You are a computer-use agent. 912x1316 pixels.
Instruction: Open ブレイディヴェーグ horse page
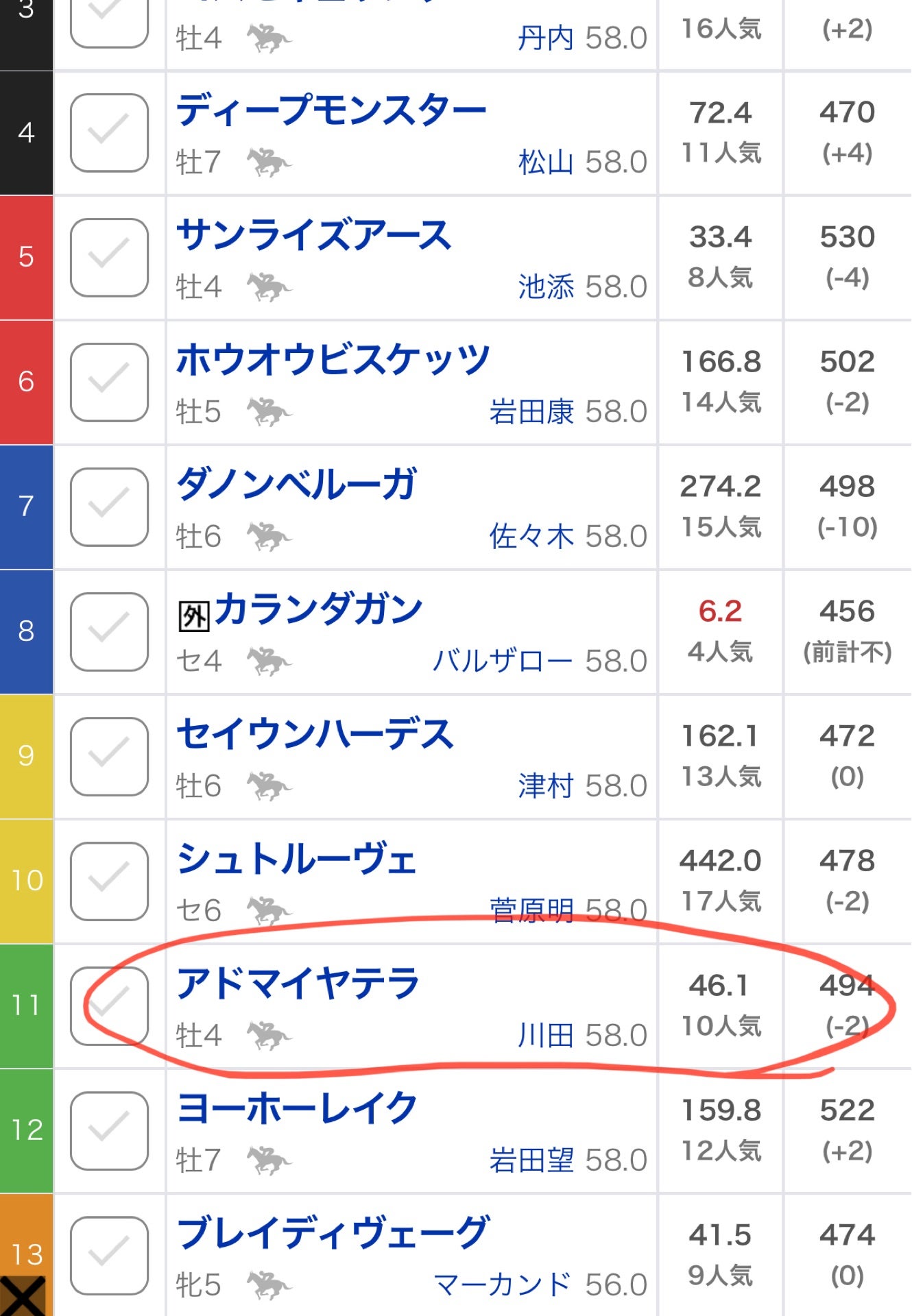pyautogui.click(x=333, y=1234)
